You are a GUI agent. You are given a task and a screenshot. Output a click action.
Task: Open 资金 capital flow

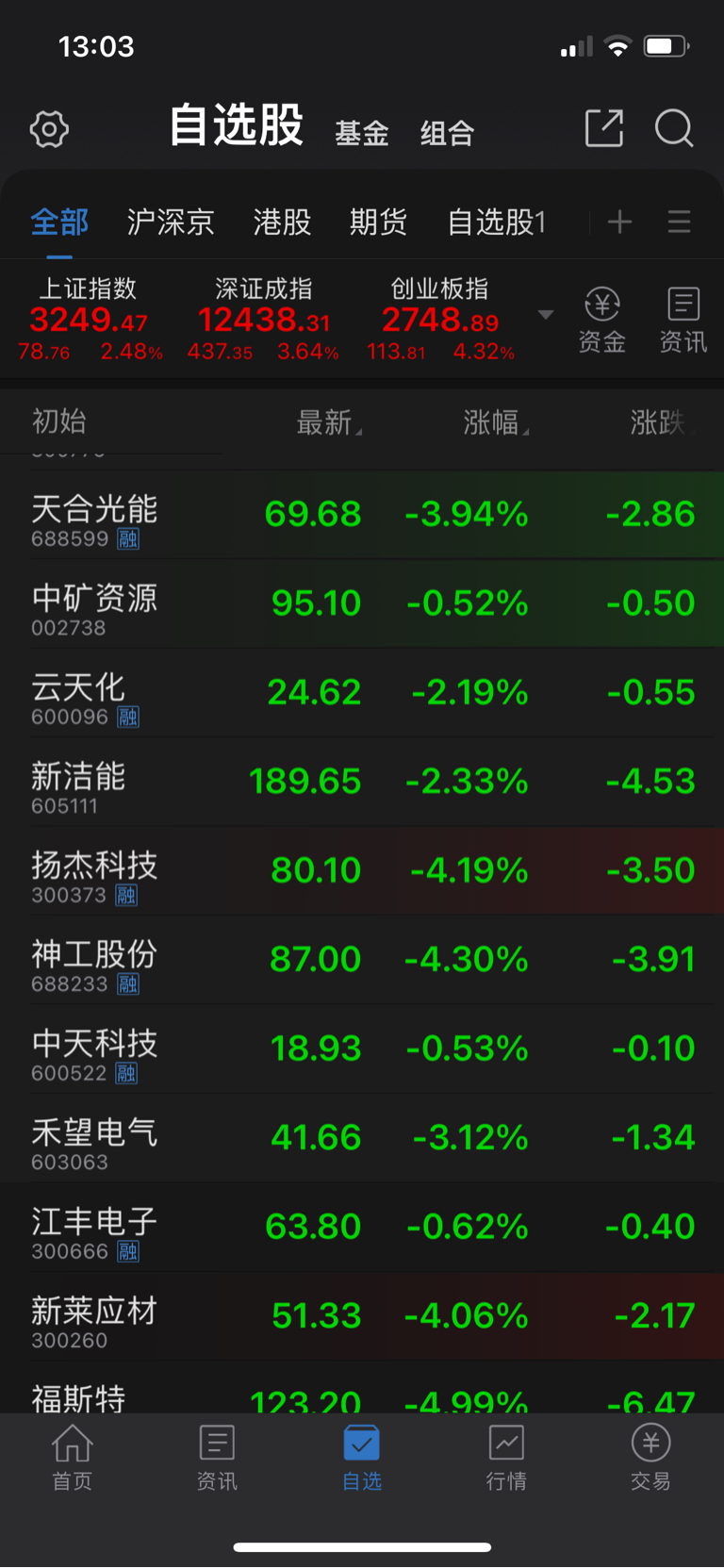601,321
